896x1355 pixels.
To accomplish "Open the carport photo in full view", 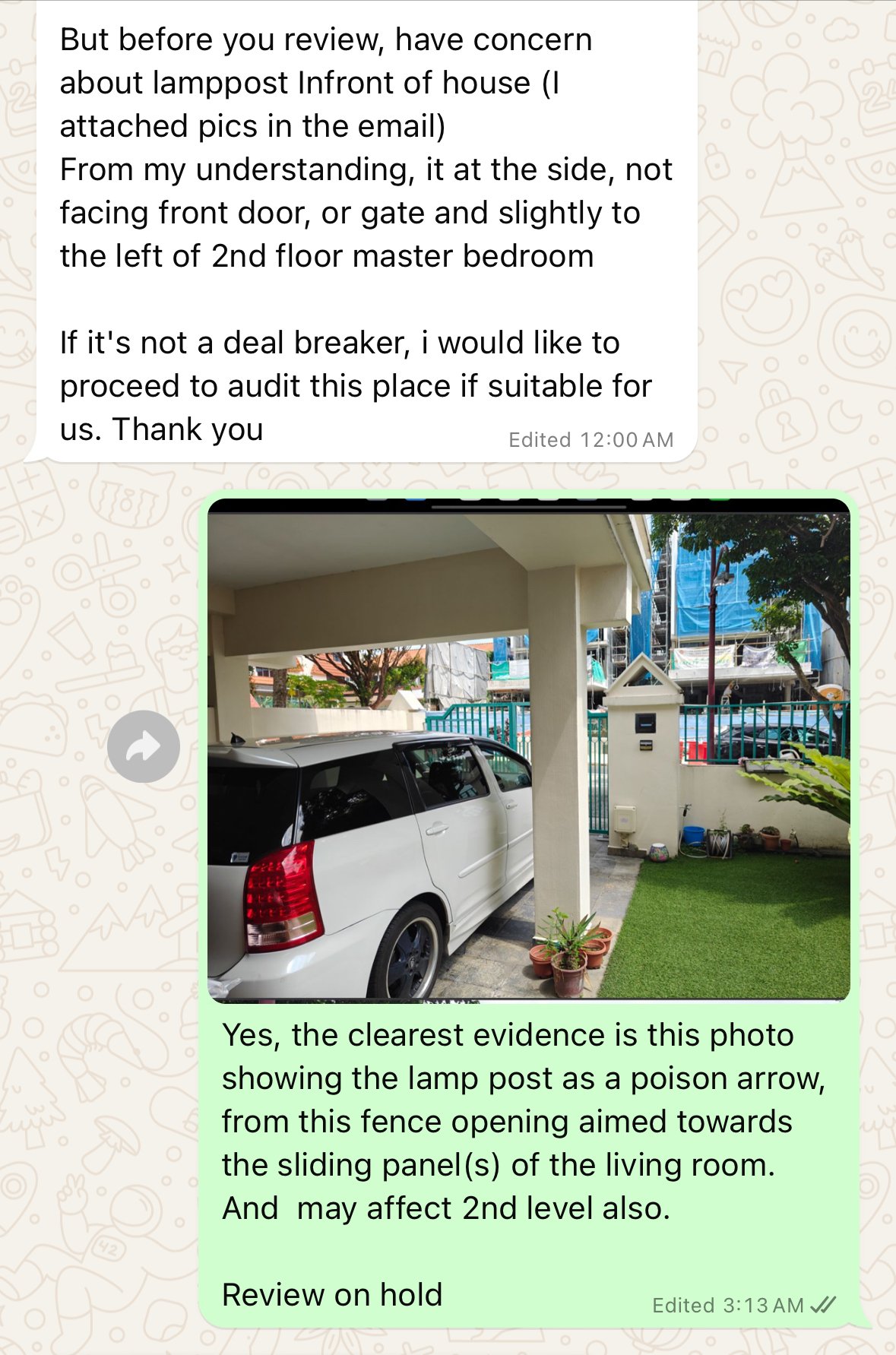I will pos(528,750).
